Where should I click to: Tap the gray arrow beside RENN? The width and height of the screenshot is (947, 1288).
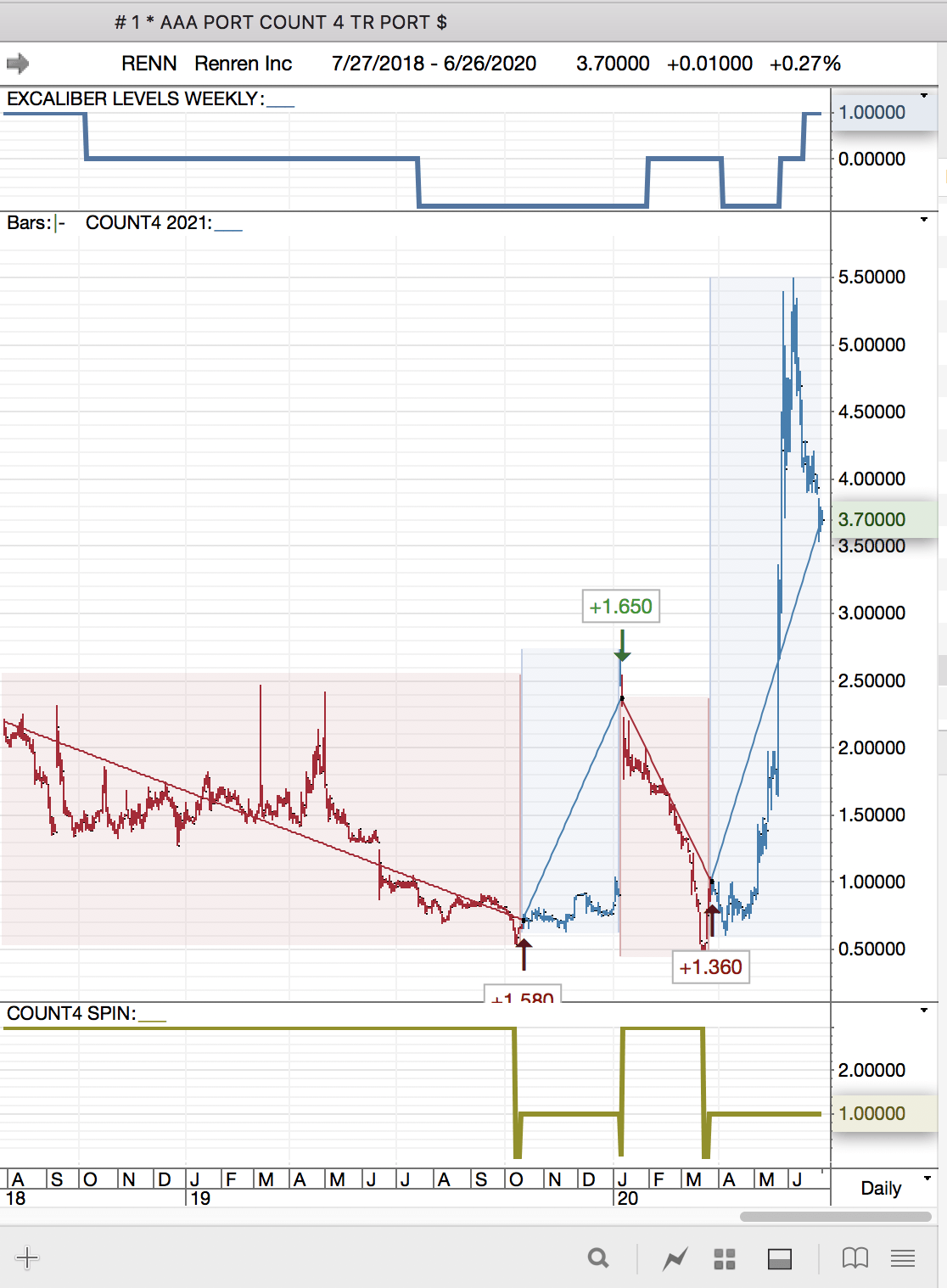pos(18,64)
